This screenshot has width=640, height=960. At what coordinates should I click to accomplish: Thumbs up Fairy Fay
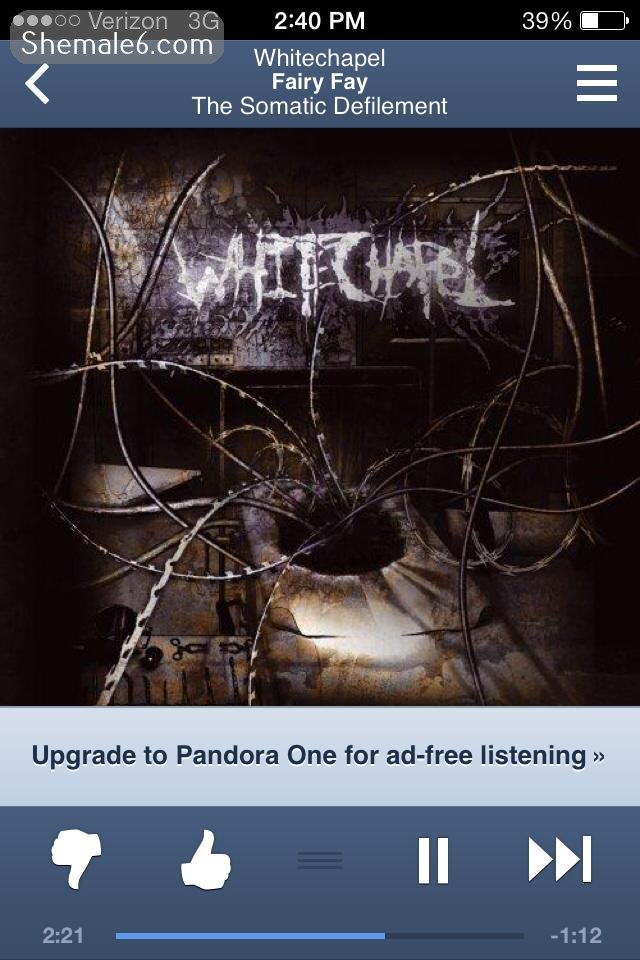pos(207,859)
